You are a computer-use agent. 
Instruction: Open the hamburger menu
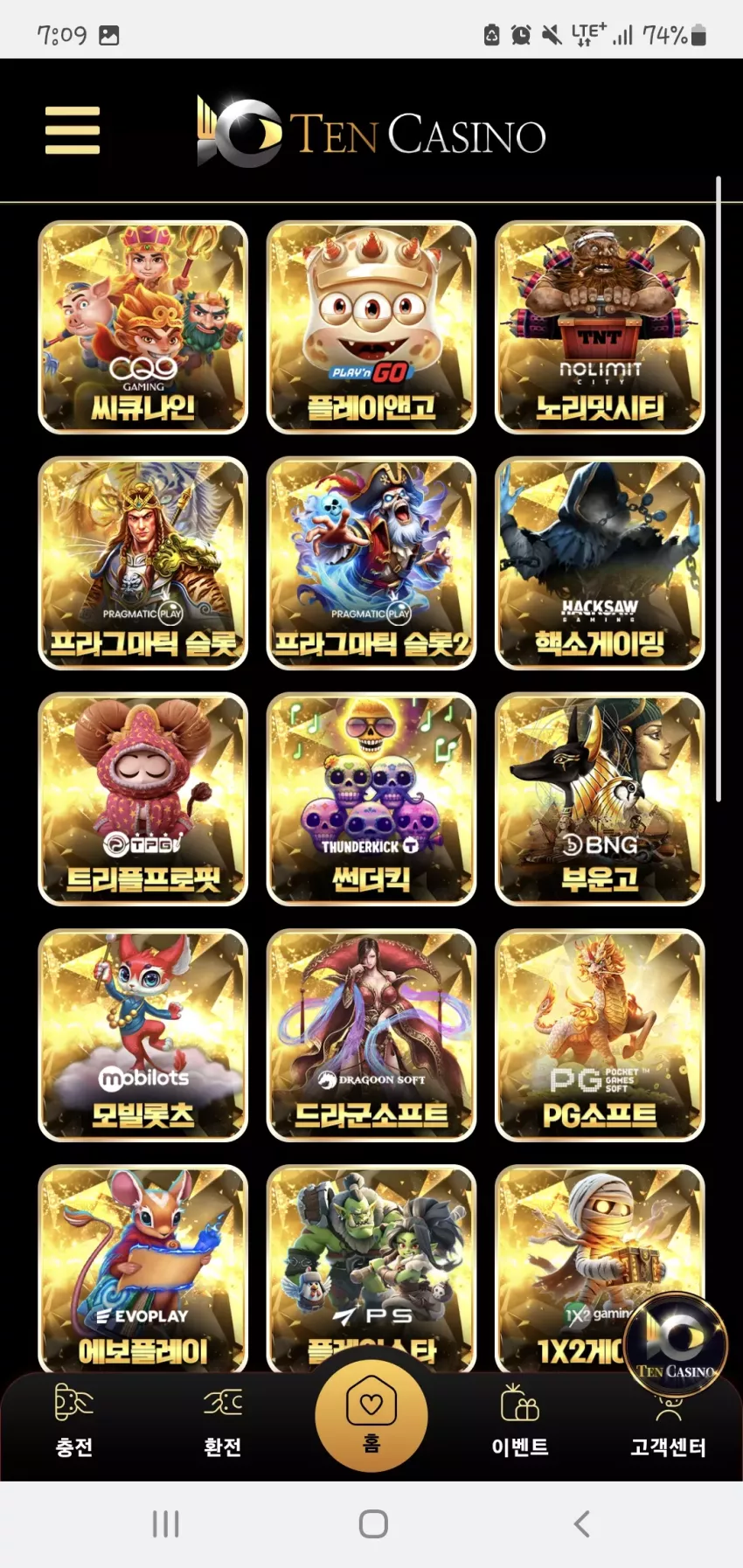(x=73, y=130)
